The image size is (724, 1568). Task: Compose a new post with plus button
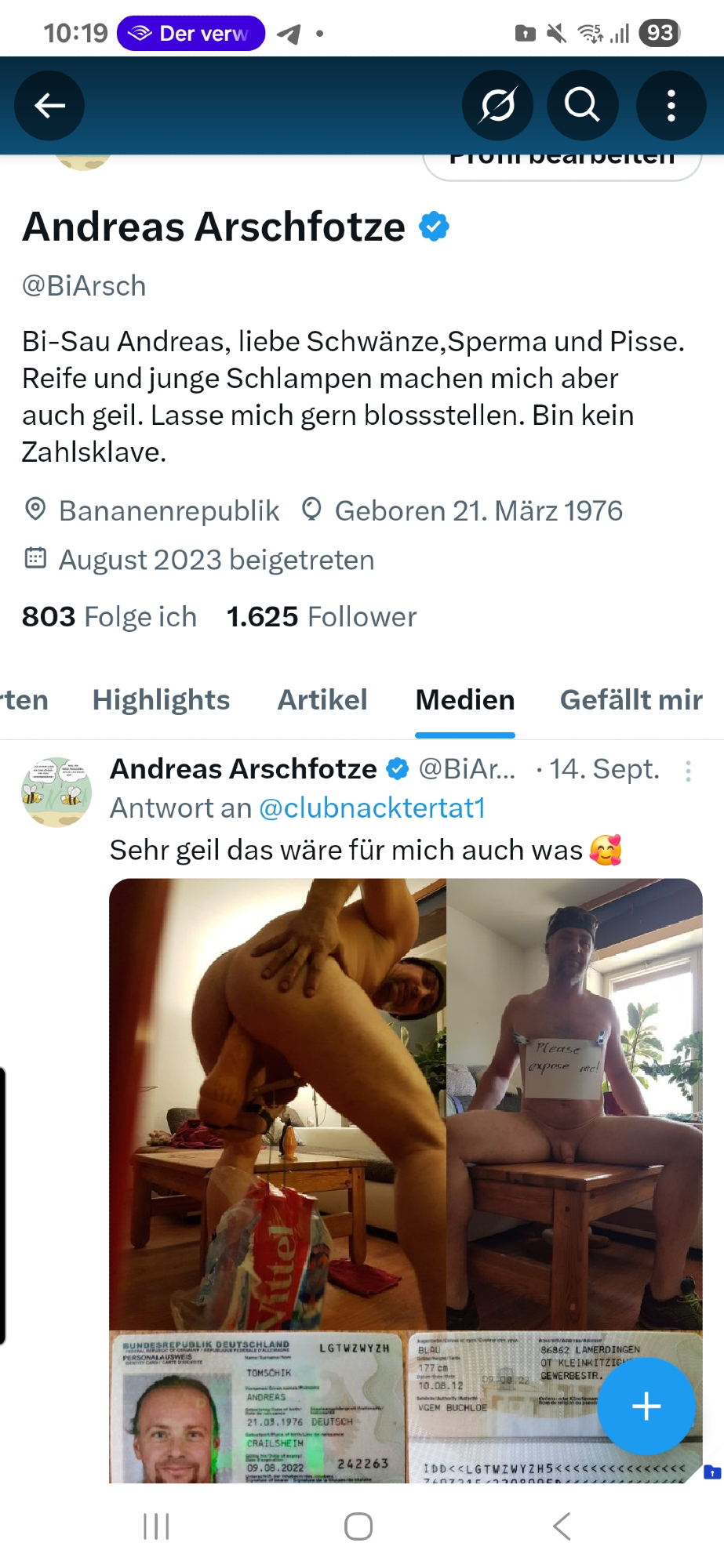(646, 1406)
